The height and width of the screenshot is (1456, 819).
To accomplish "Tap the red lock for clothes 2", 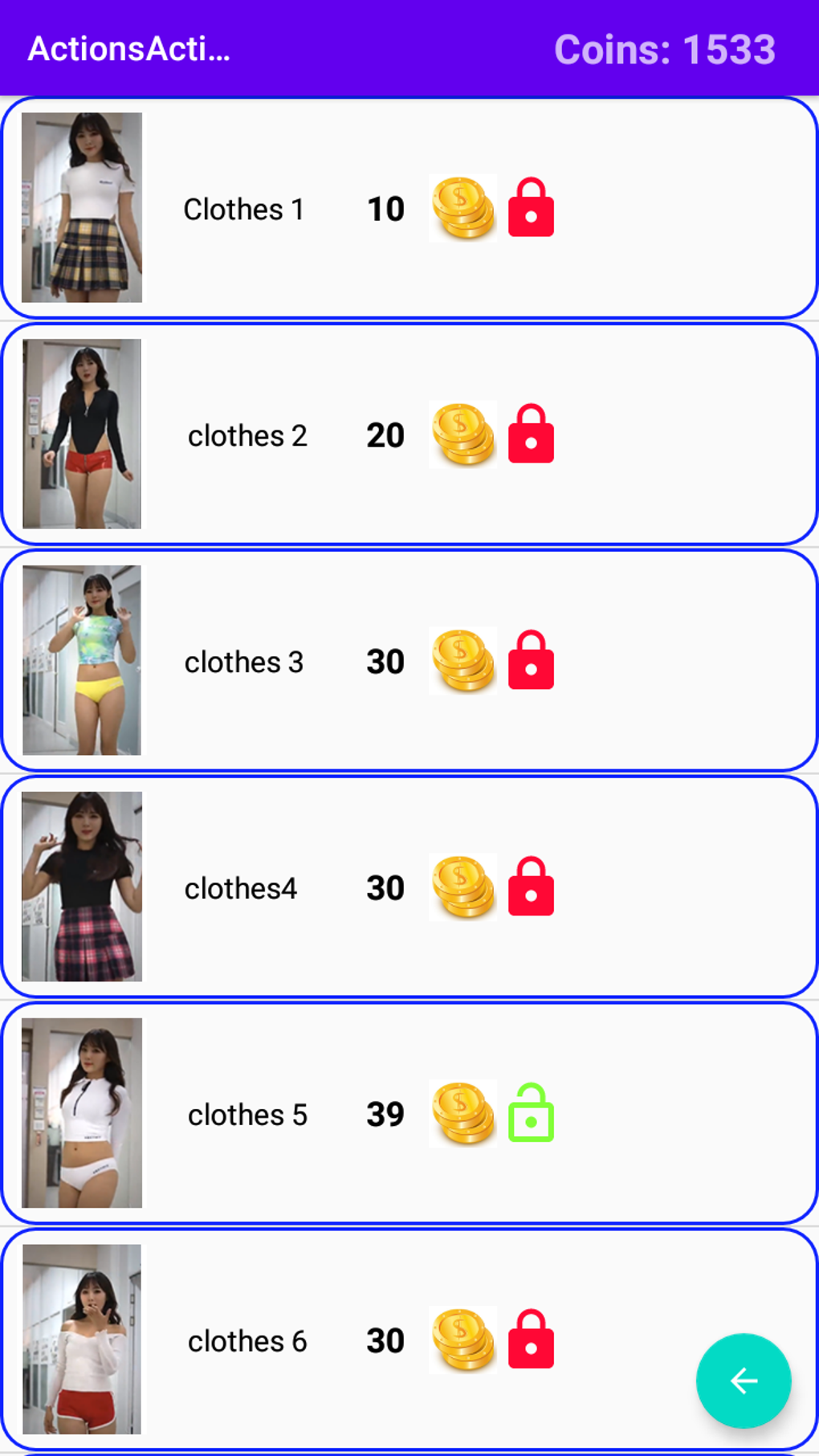I will (531, 434).
